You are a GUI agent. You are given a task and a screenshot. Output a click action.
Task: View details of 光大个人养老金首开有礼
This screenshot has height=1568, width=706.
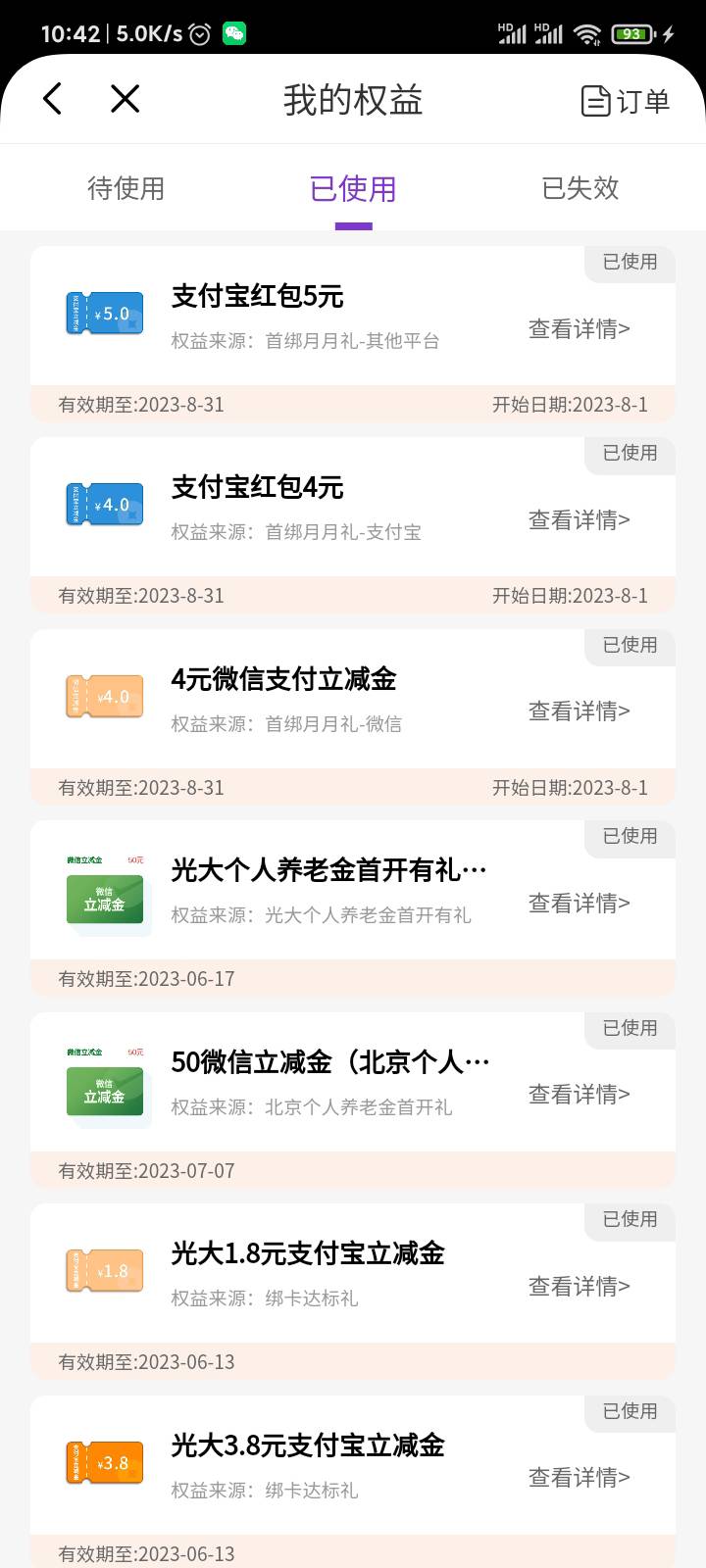(580, 904)
